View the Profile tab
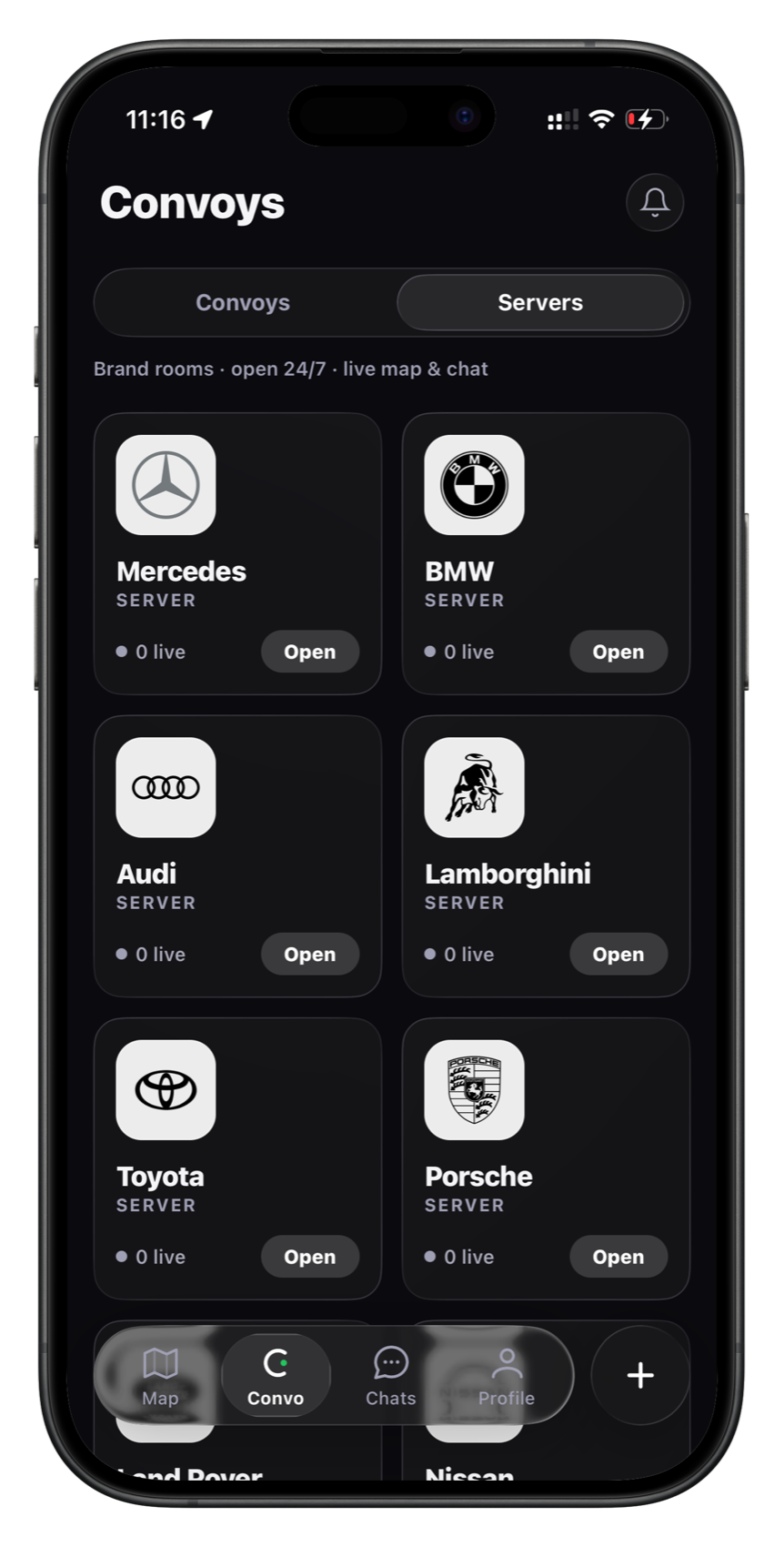Image resolution: width=784 pixels, height=1547 pixels. (506, 1375)
